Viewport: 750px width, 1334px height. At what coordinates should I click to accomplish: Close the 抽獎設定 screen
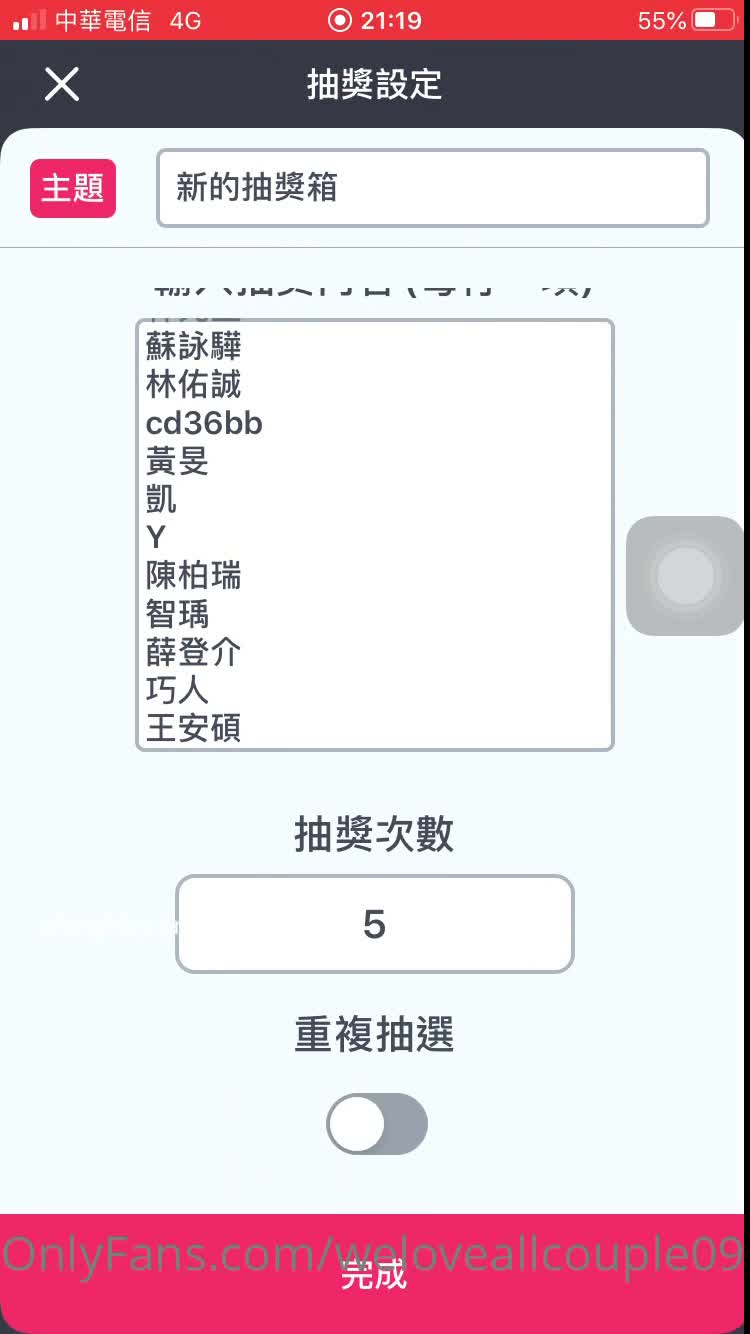point(62,85)
